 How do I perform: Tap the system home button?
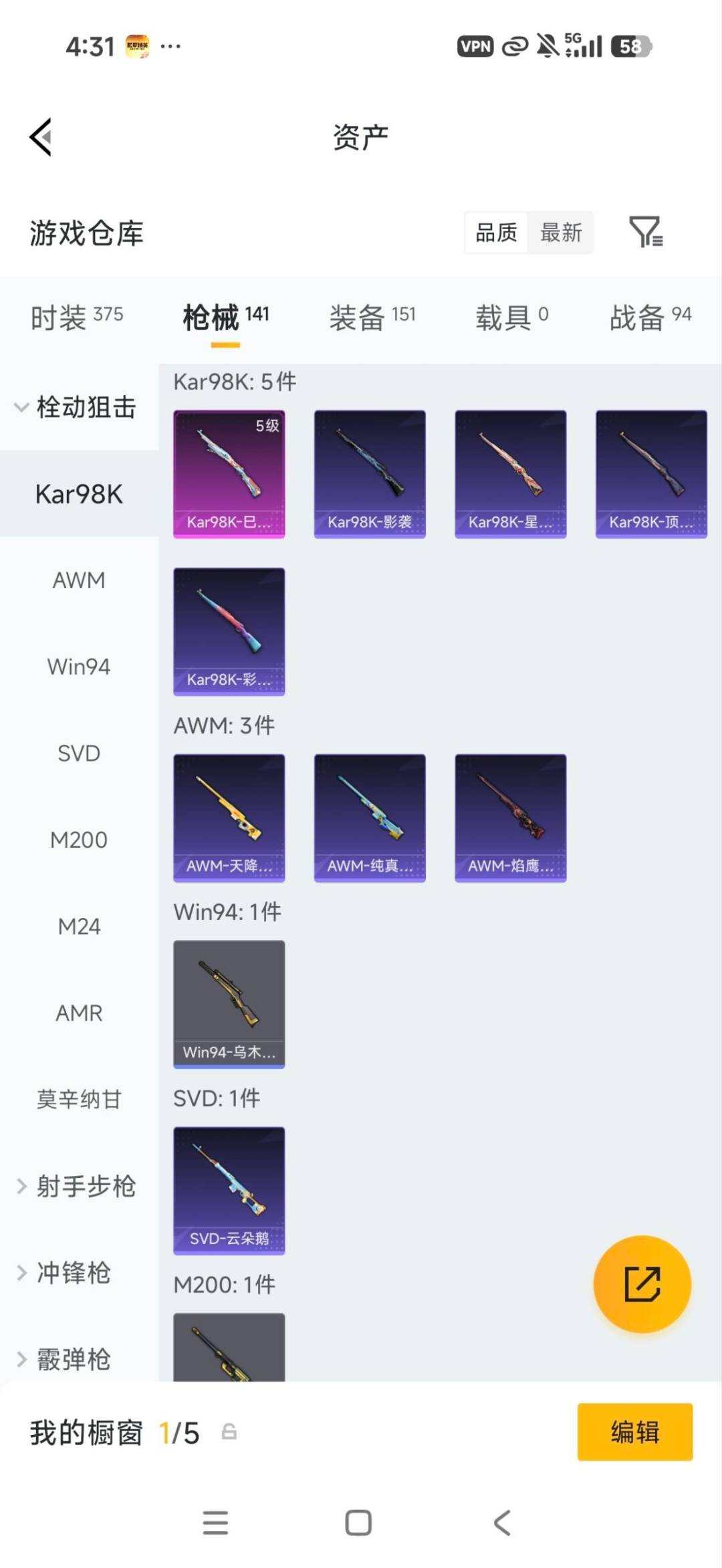[358, 1523]
